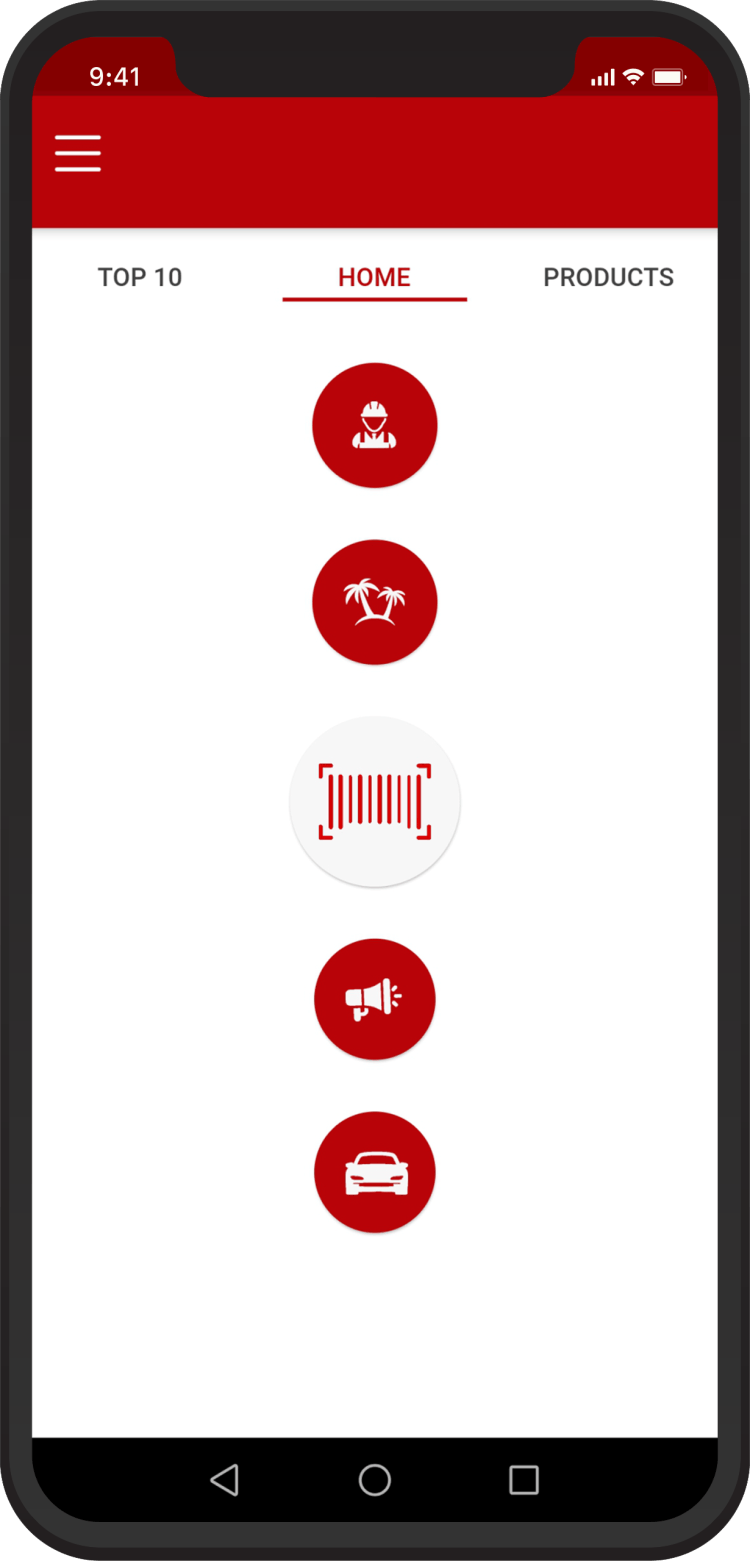The image size is (750, 1561).
Task: Tap the system home button
Action: click(375, 1480)
